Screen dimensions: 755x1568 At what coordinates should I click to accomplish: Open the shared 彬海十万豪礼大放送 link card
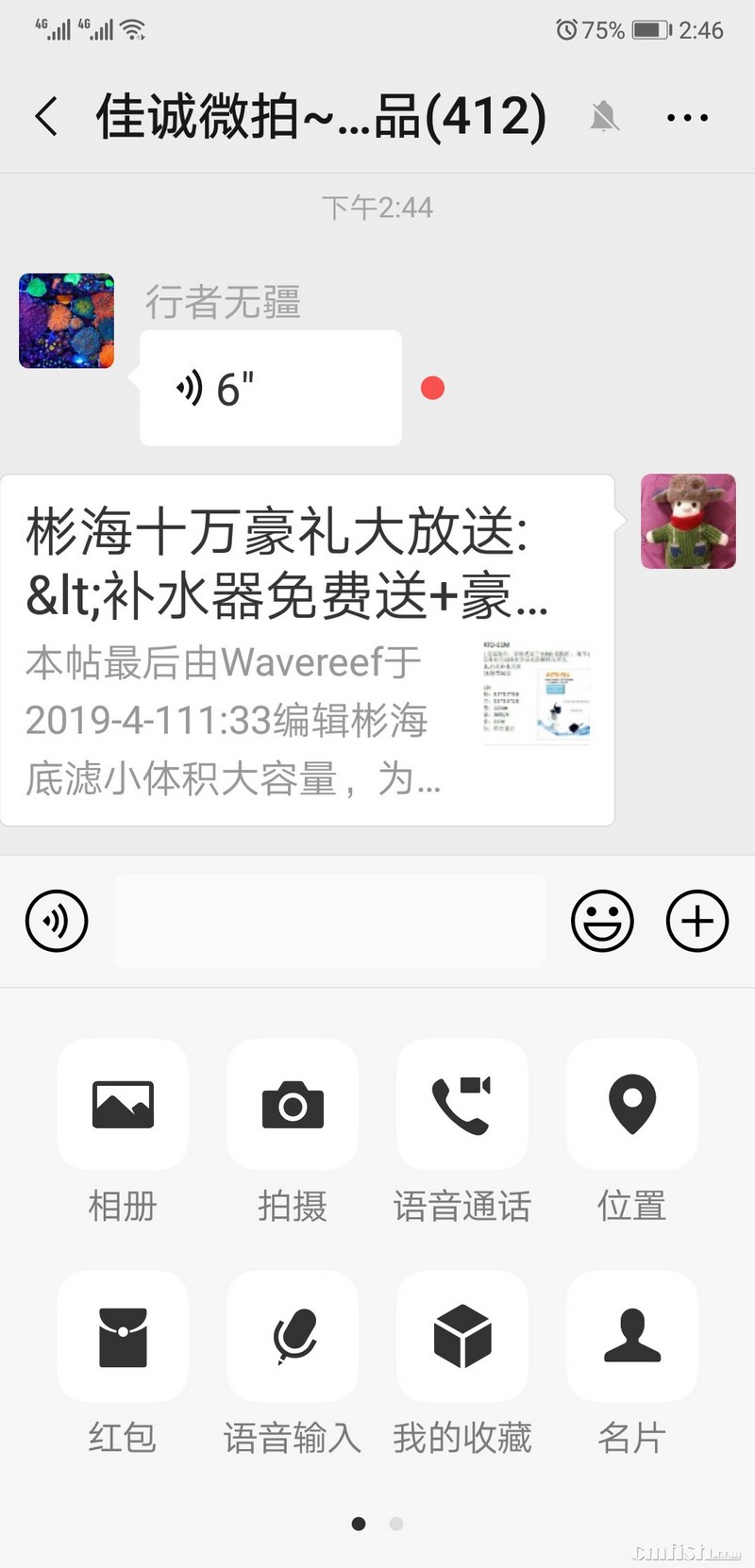tap(307, 651)
